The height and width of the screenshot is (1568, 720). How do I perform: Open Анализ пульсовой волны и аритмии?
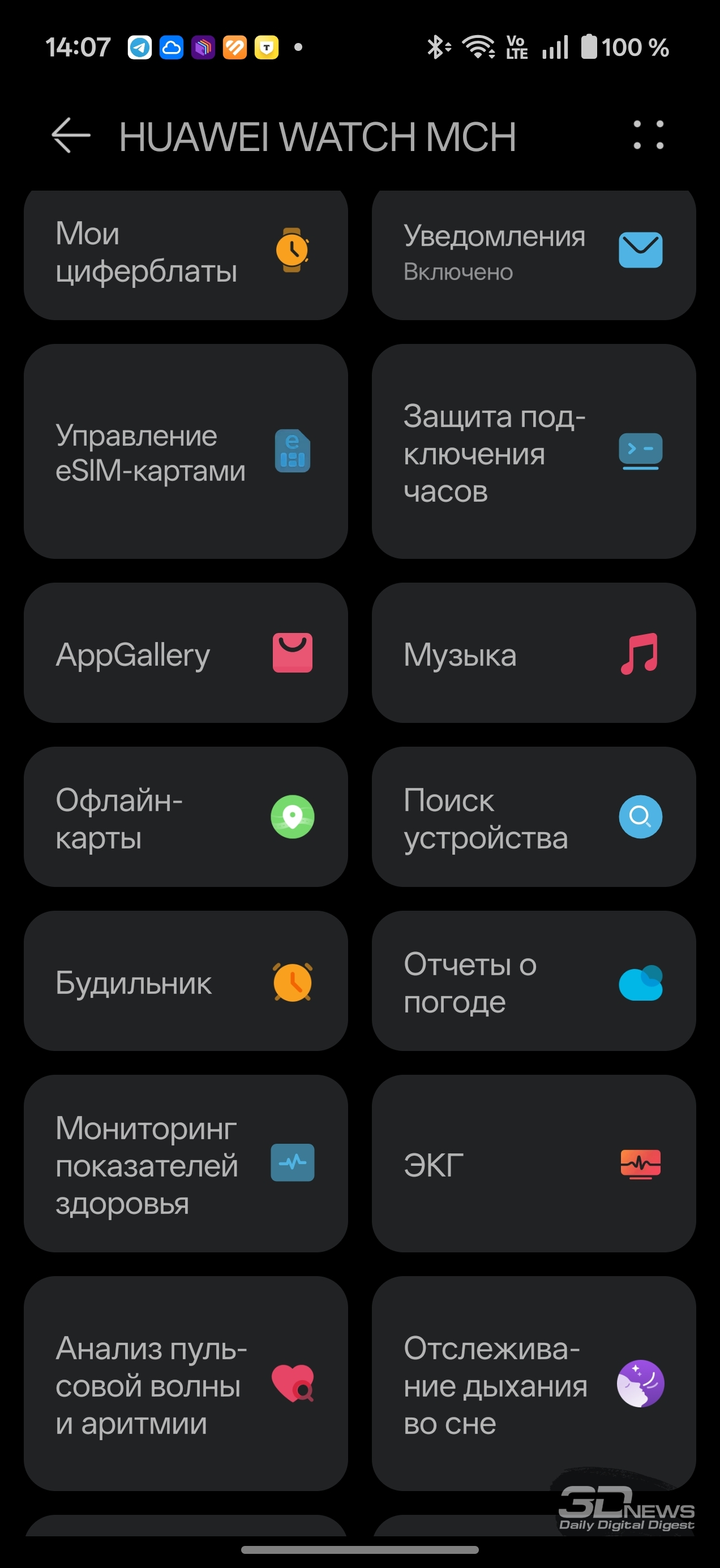(x=186, y=1384)
